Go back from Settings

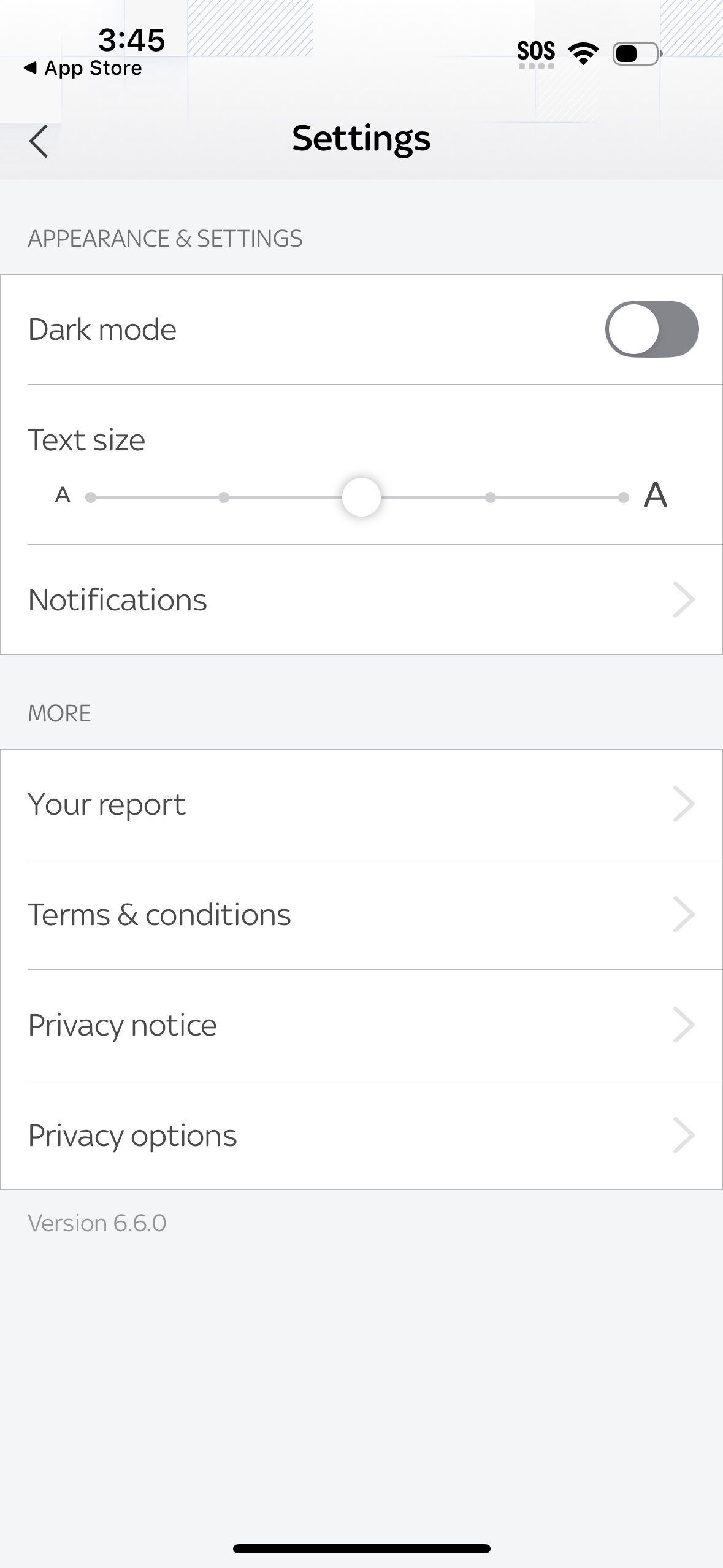39,141
